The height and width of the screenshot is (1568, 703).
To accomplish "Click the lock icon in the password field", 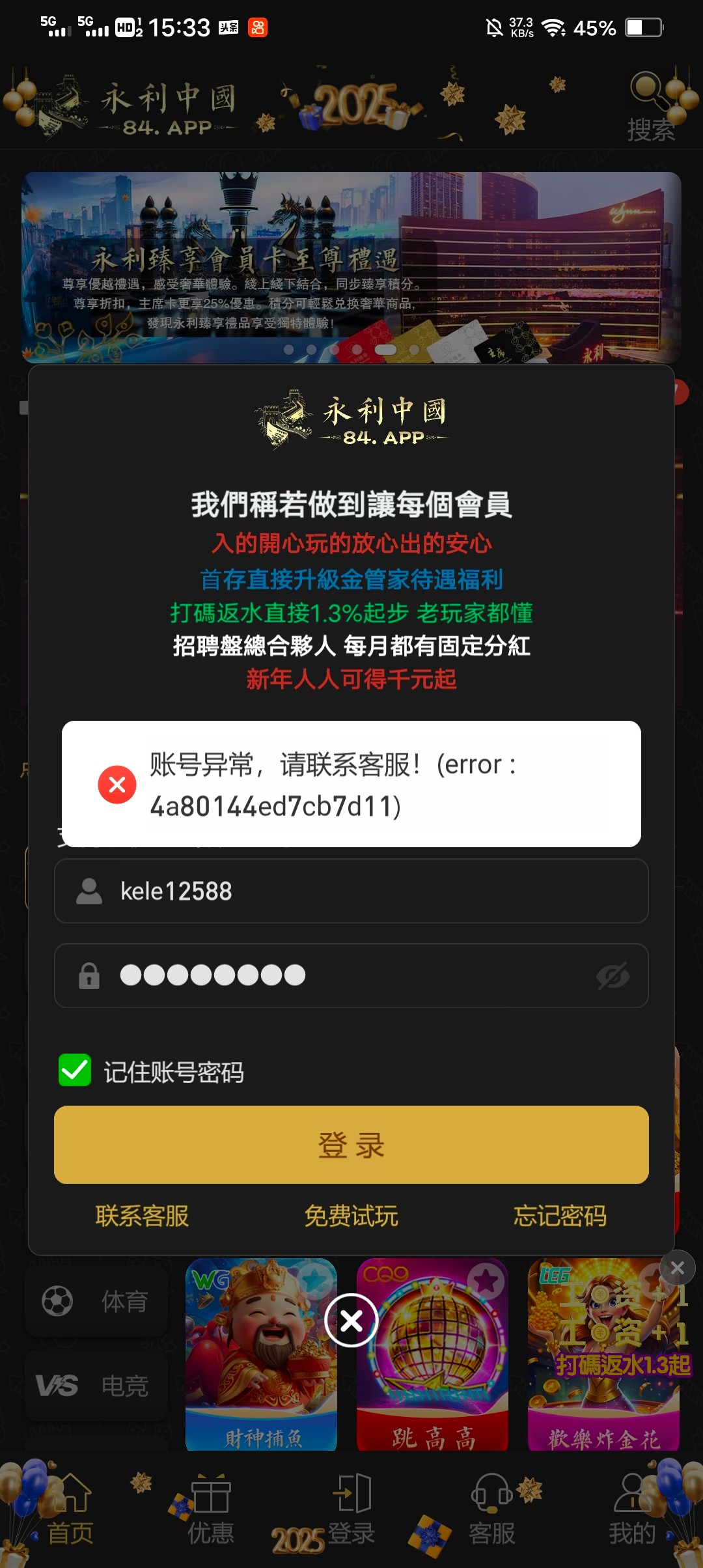I will pyautogui.click(x=89, y=975).
